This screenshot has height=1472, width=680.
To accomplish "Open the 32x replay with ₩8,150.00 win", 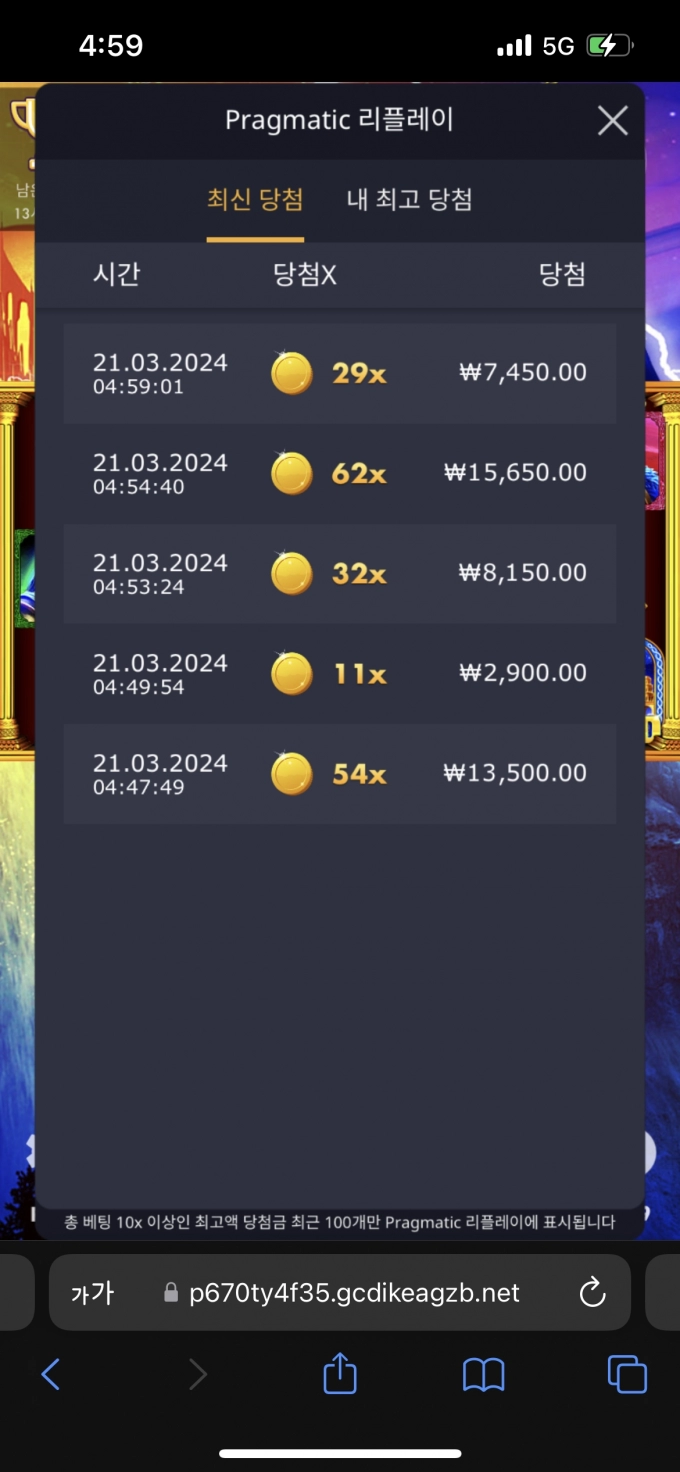I will point(340,573).
